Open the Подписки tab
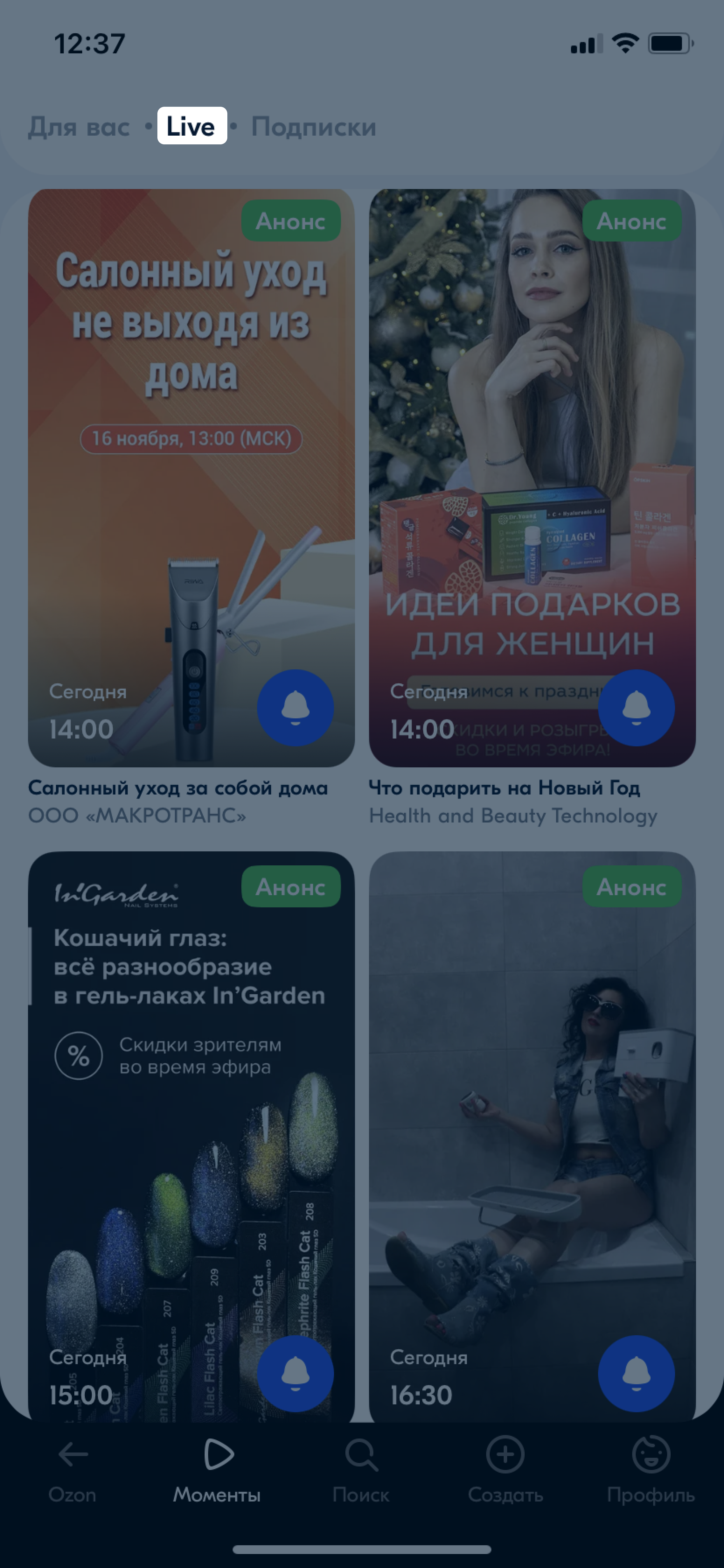Image resolution: width=724 pixels, height=1568 pixels. [x=313, y=127]
